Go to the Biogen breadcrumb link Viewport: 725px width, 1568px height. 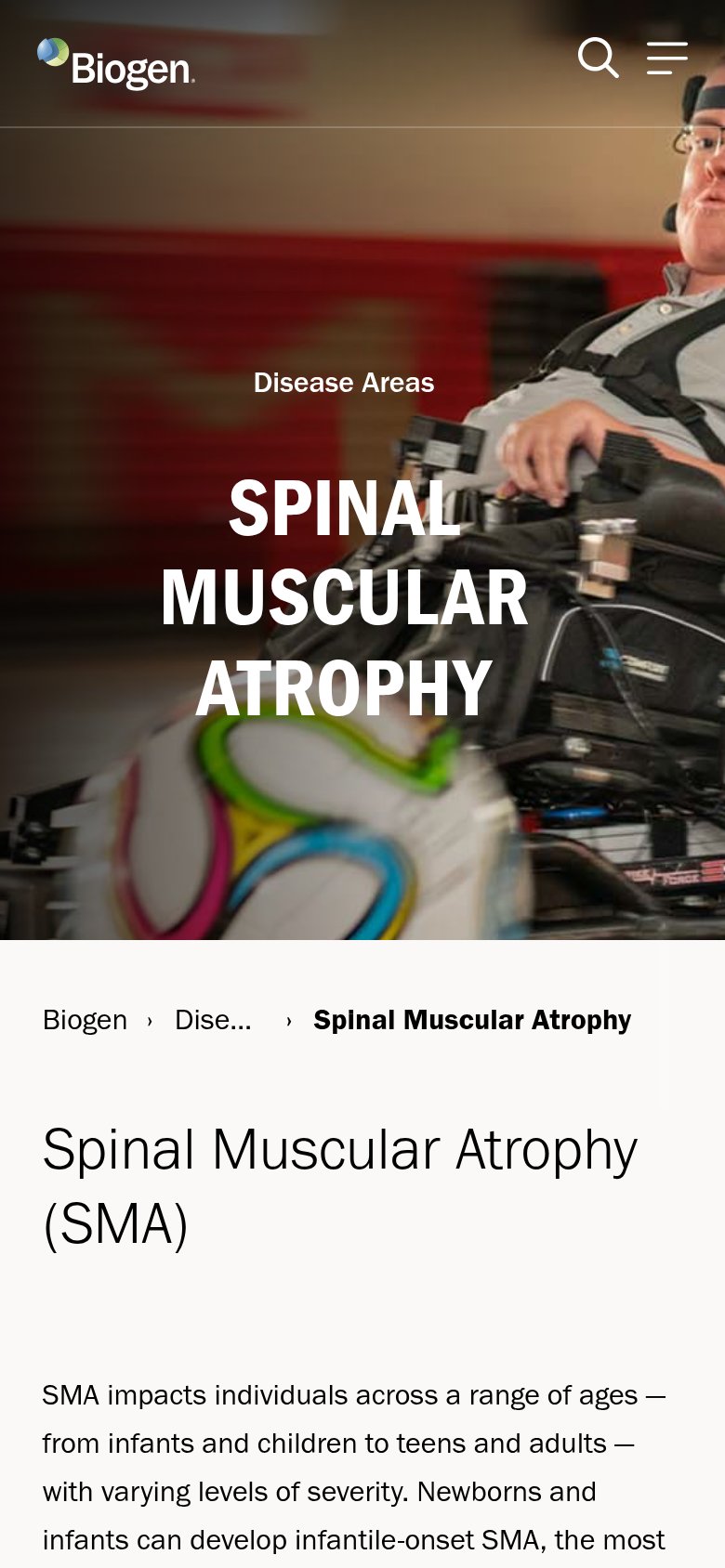click(85, 1020)
